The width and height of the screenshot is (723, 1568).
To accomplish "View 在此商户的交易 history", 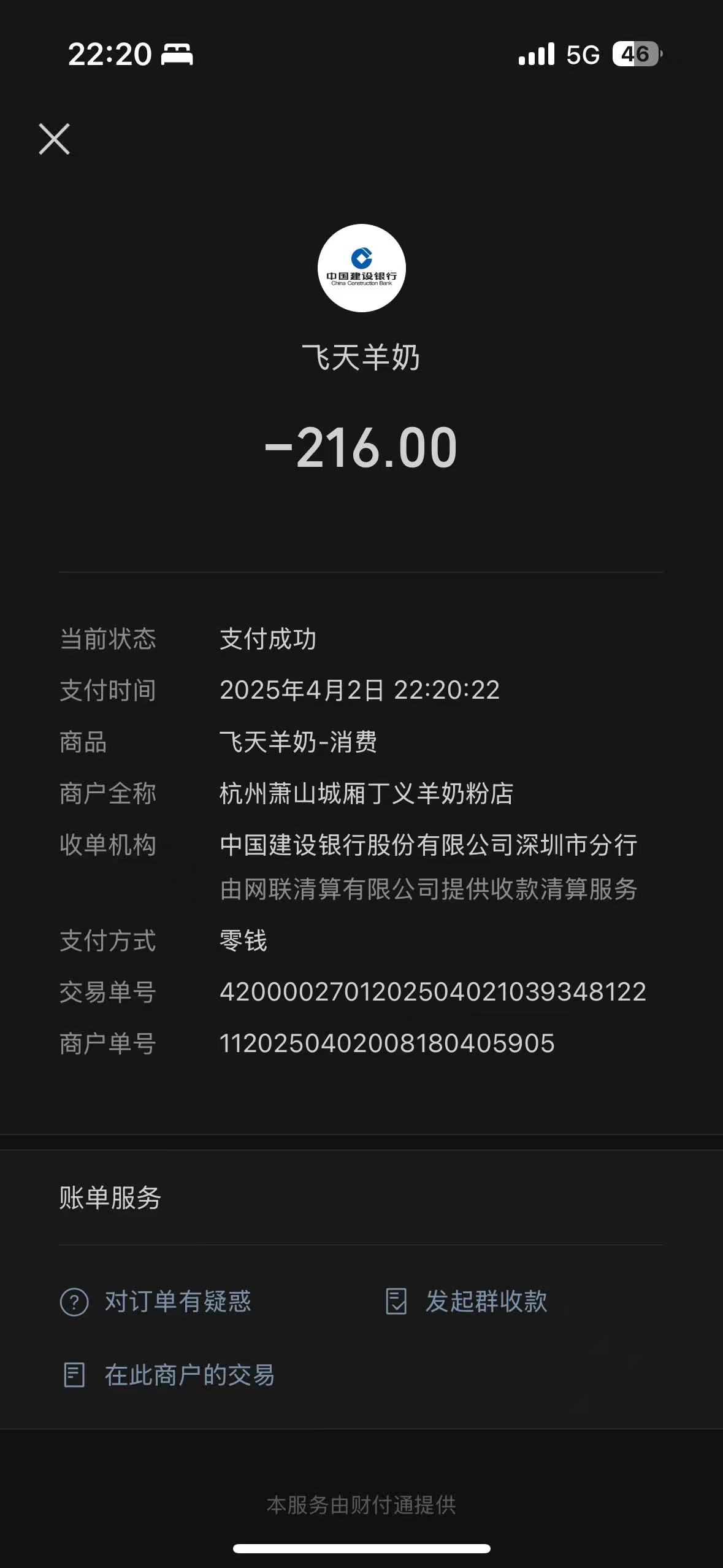I will tap(169, 1375).
